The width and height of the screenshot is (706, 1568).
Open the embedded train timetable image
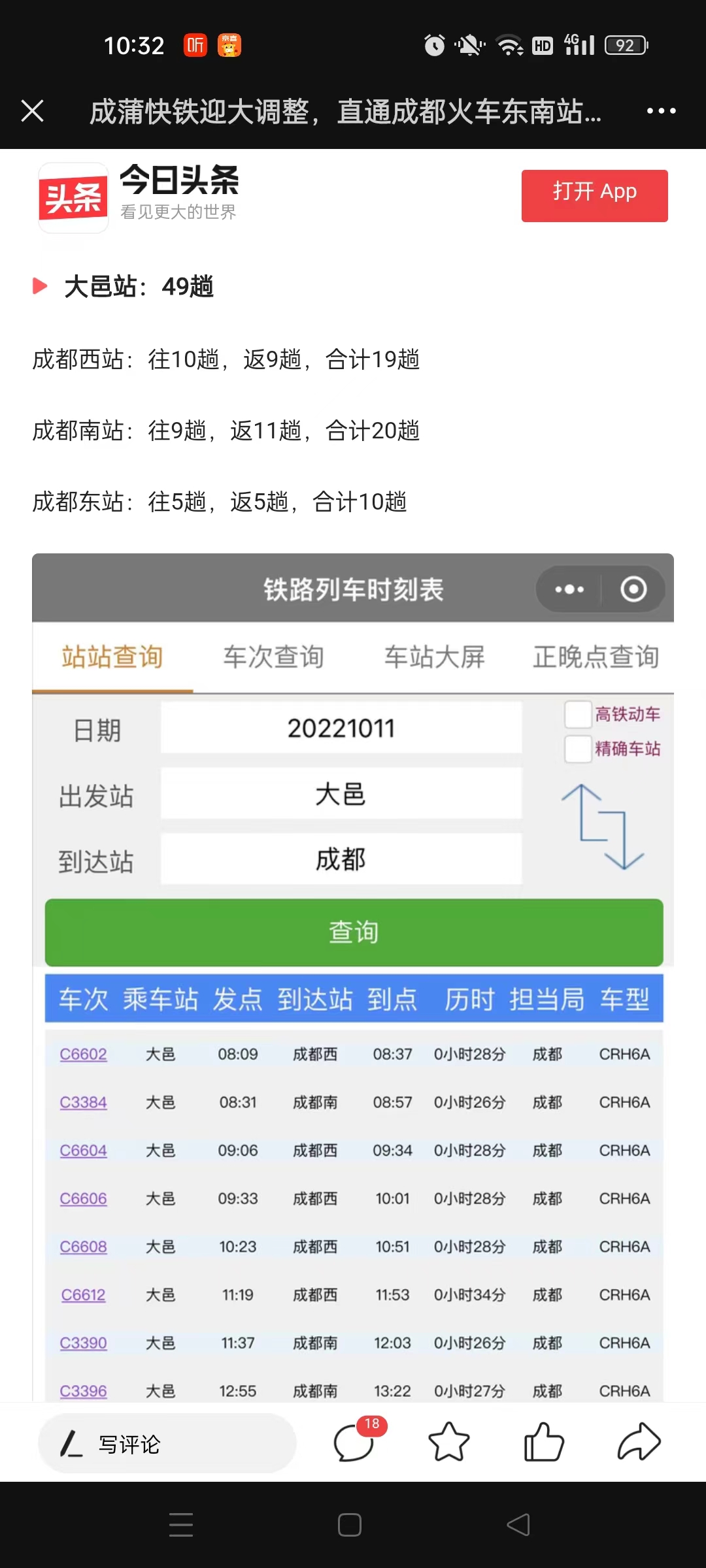point(353,977)
